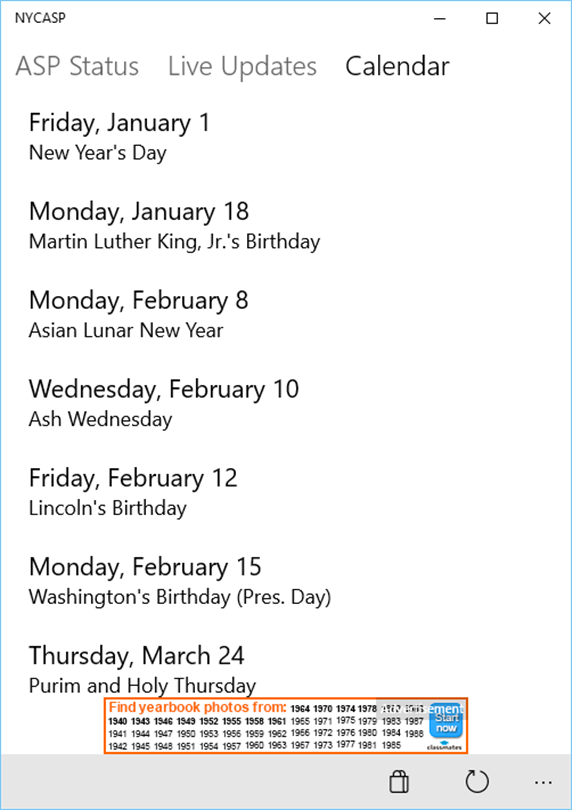
Task: Select the Asian Lunar New Year entry
Action: (x=286, y=315)
